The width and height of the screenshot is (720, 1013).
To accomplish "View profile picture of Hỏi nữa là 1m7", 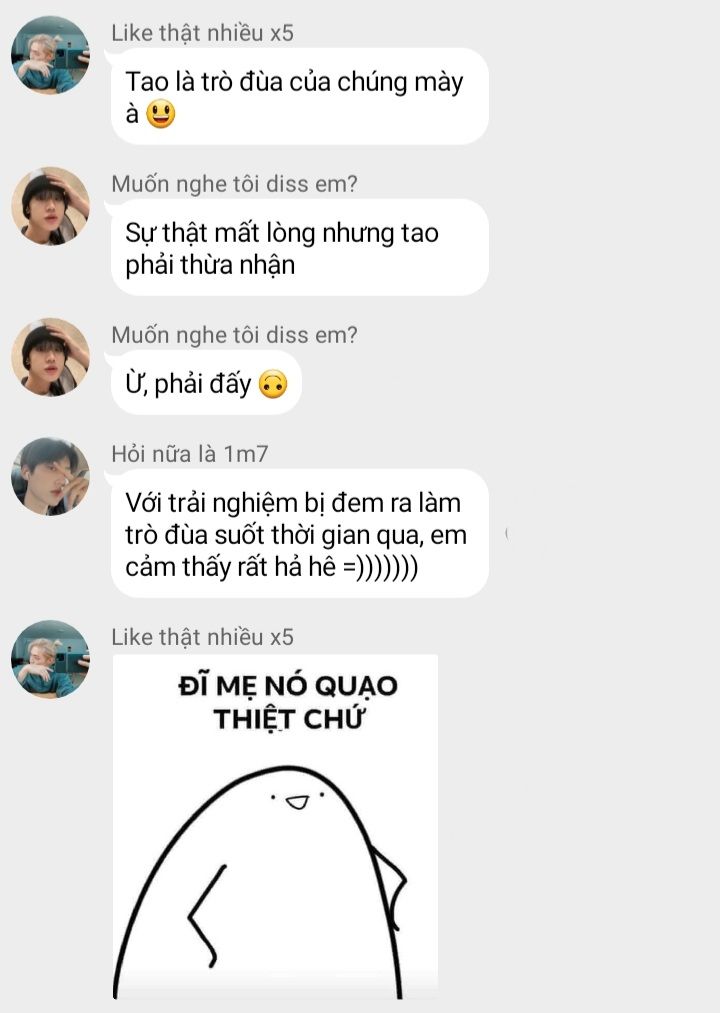I will (x=50, y=476).
